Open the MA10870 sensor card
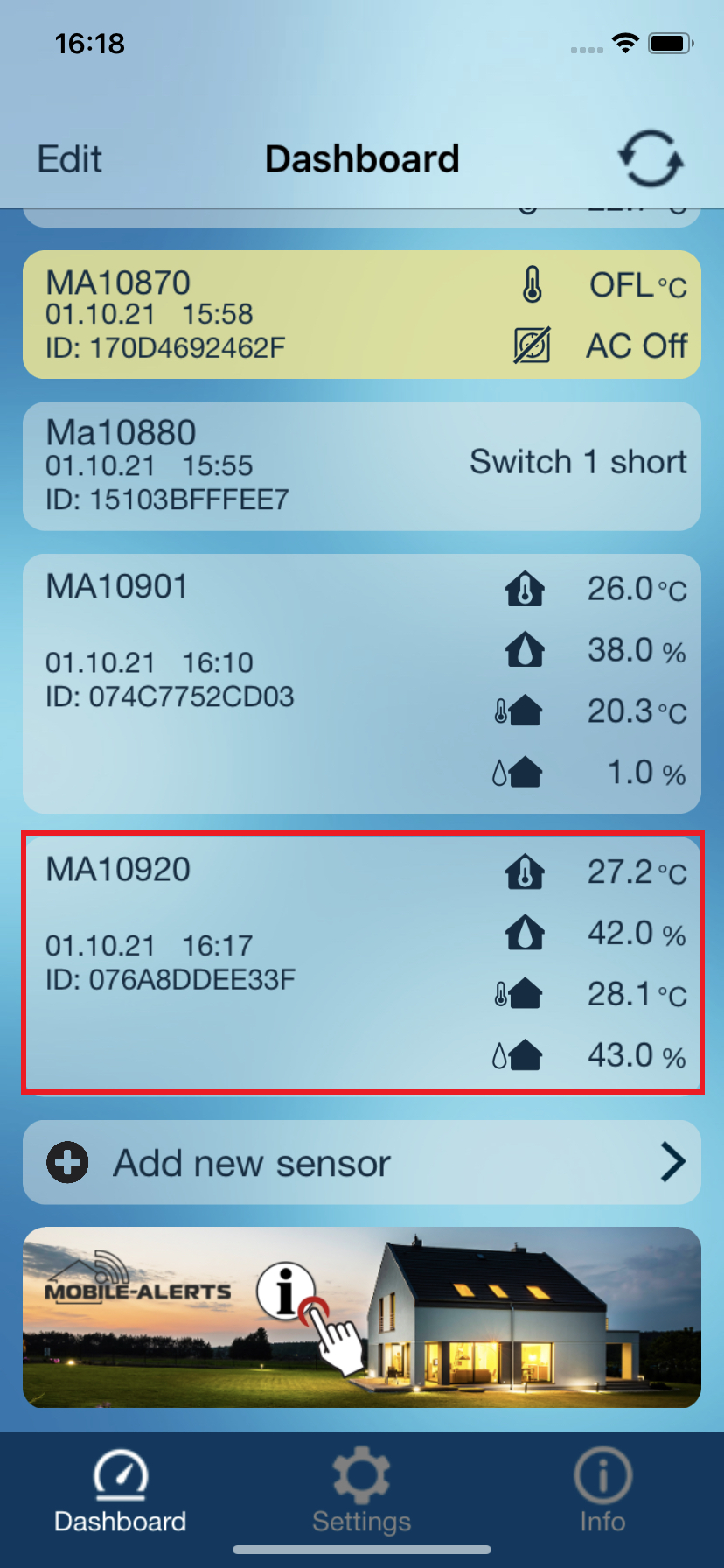The image size is (724, 1568). pyautogui.click(x=362, y=315)
